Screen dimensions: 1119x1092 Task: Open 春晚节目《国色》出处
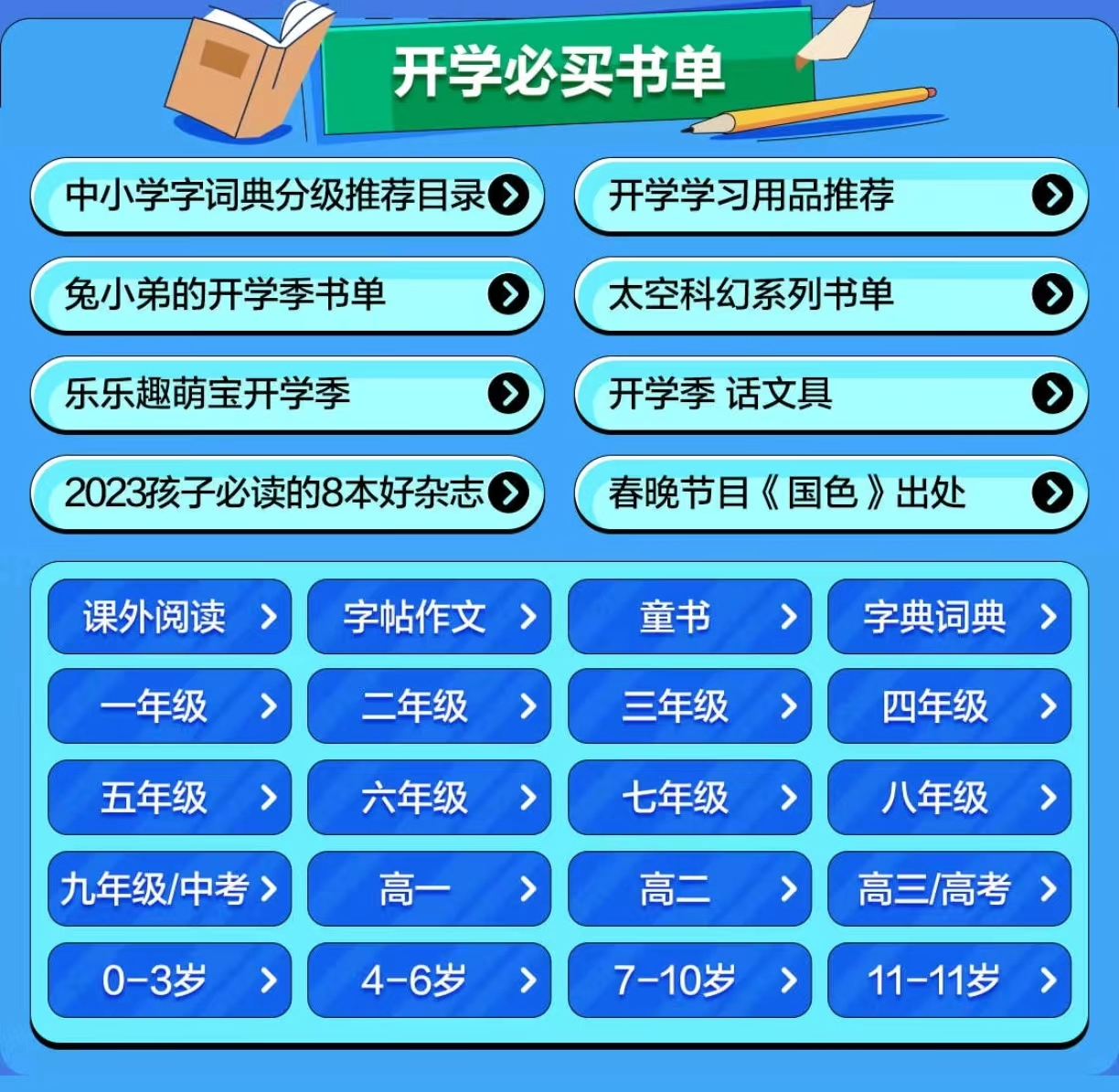coord(830,493)
